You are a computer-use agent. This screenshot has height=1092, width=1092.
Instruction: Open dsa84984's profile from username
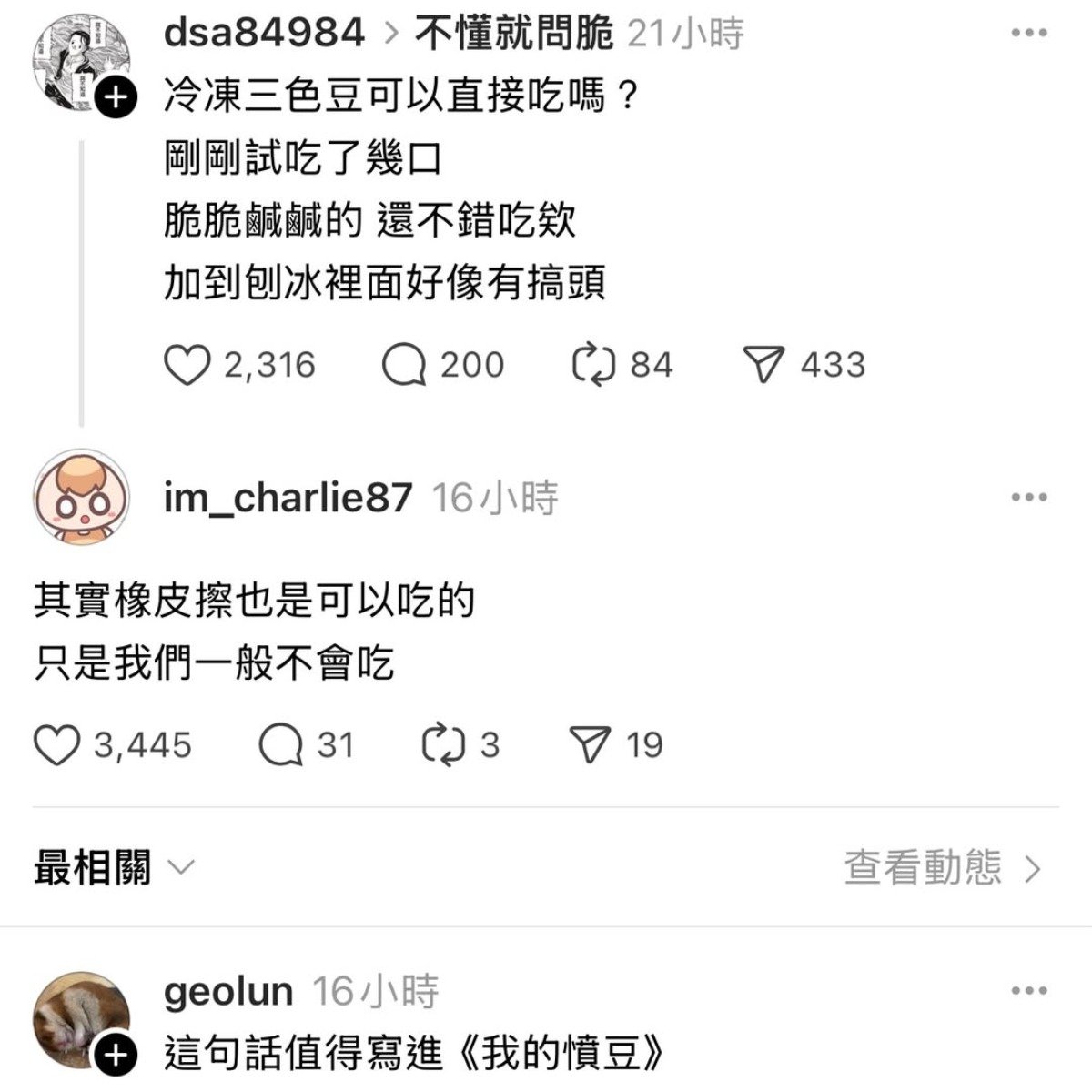(x=264, y=34)
